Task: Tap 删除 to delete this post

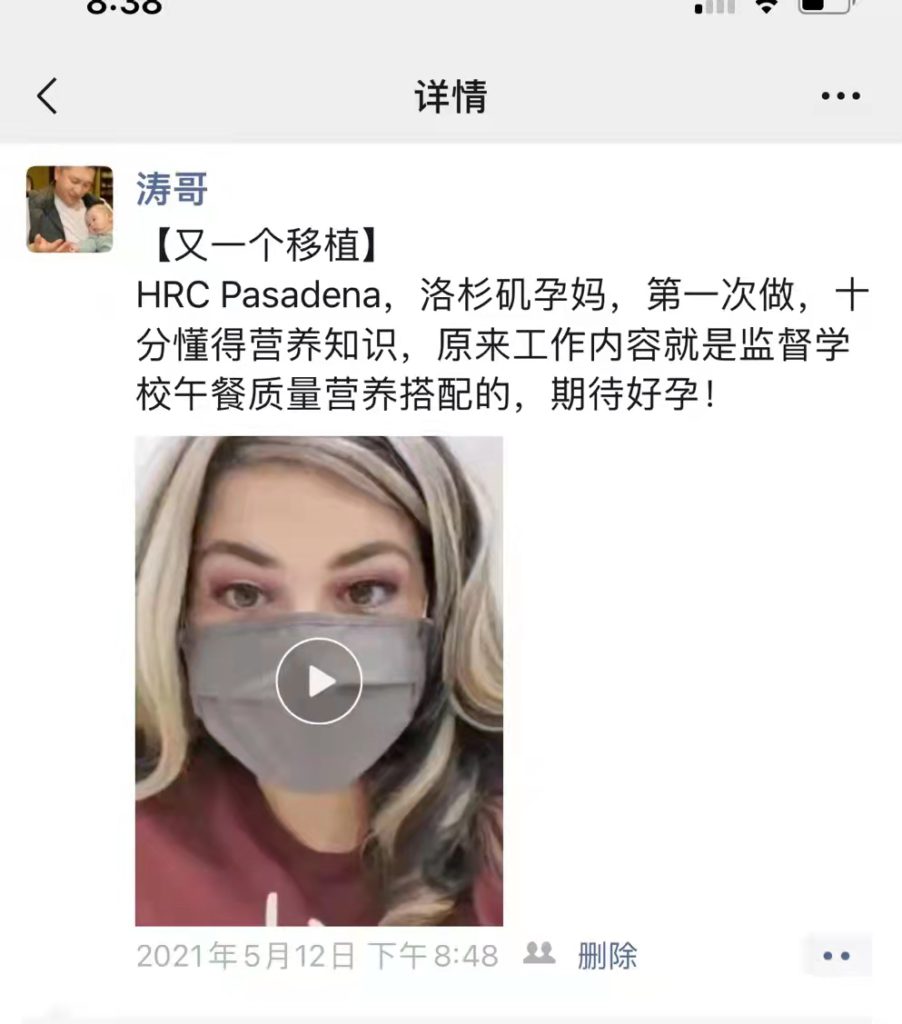Action: coord(607,955)
